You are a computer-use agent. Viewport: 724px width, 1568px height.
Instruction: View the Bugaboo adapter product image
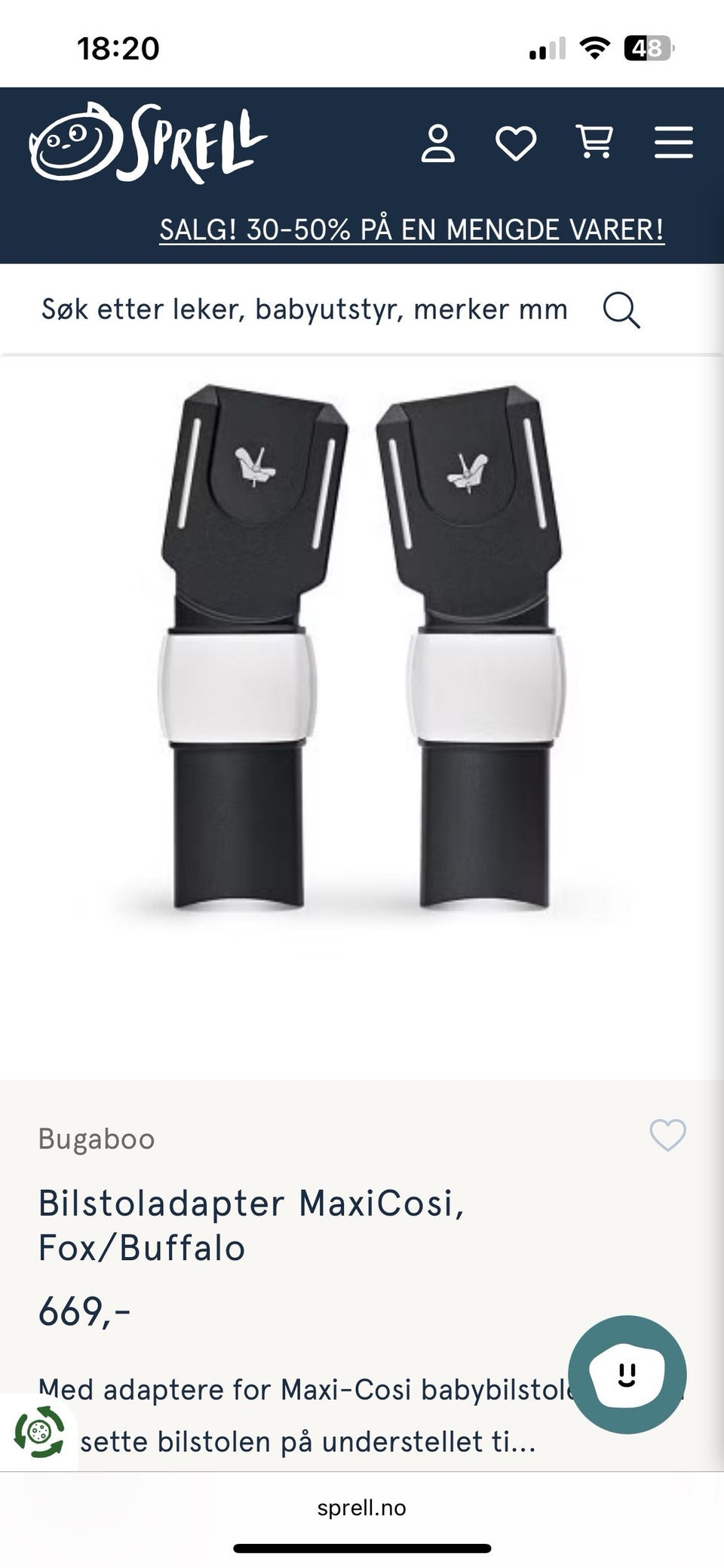[362, 649]
